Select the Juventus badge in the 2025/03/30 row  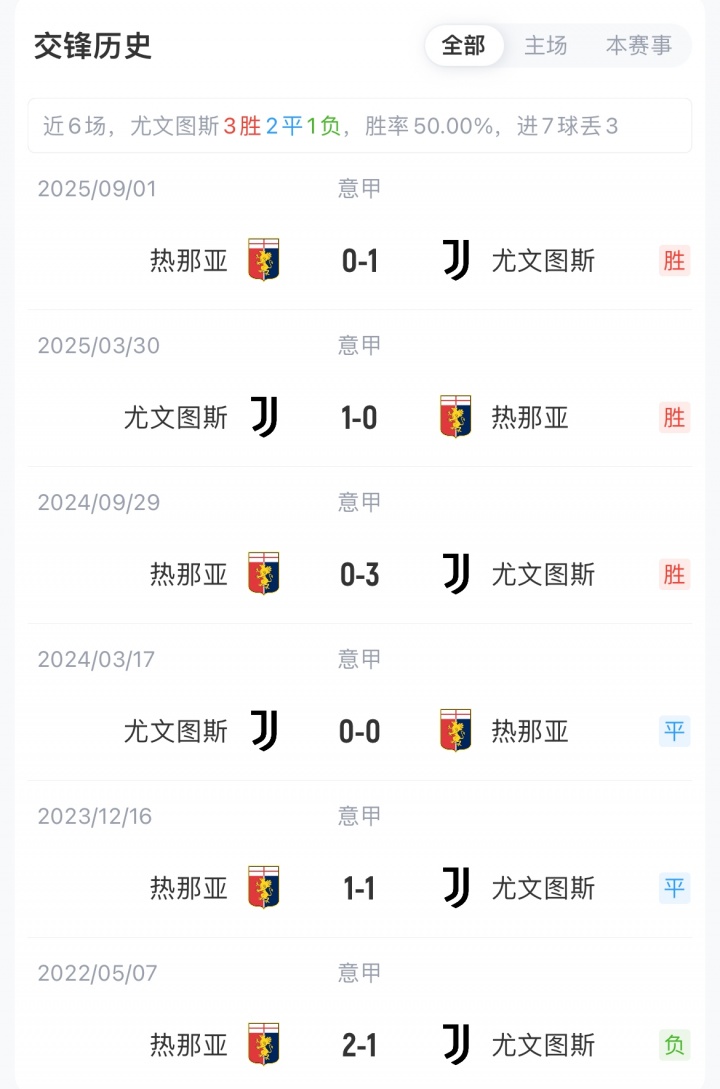264,418
